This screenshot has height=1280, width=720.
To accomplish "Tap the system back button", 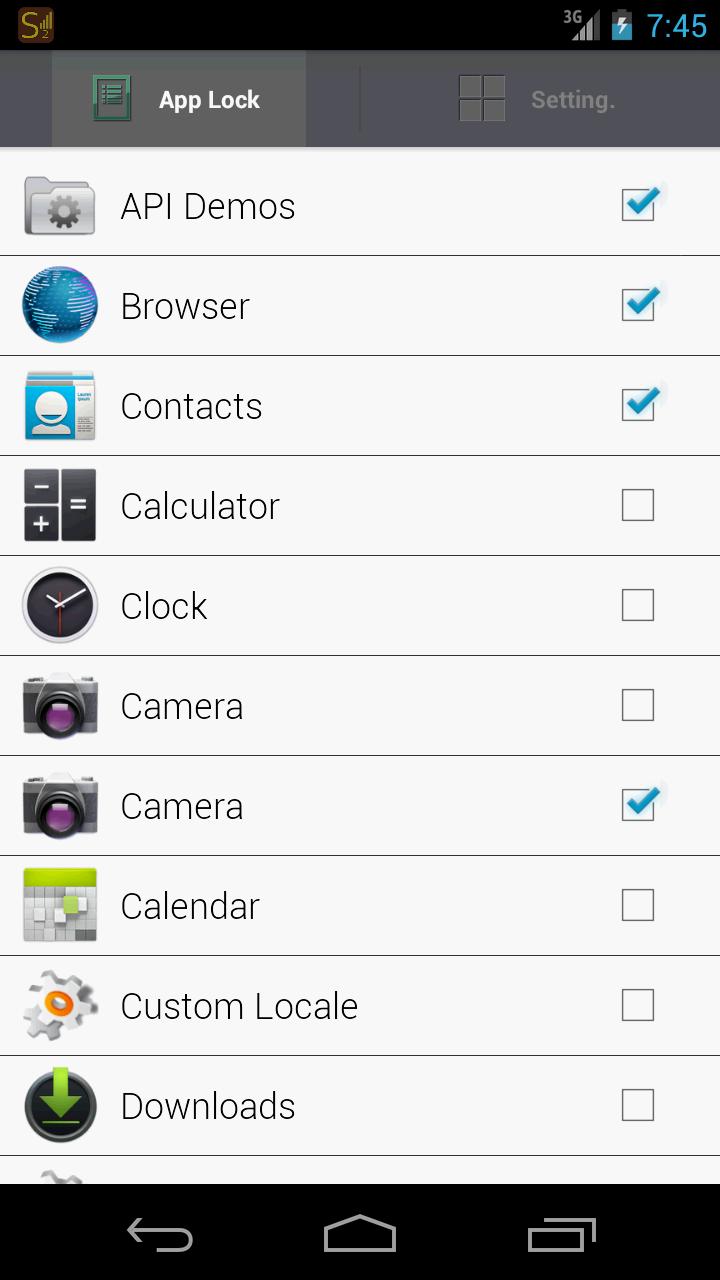I will pos(160,1234).
